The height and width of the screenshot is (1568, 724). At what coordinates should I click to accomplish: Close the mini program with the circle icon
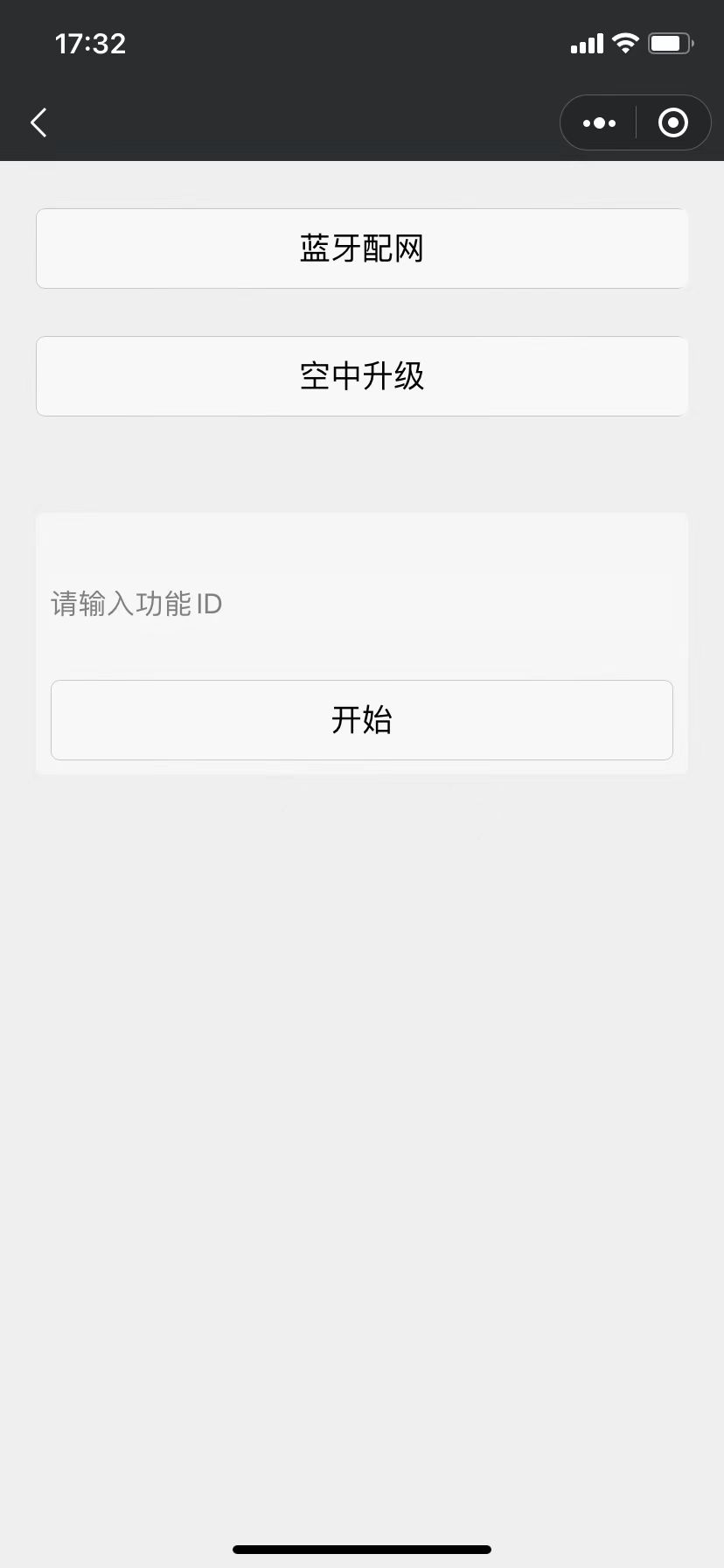[672, 123]
